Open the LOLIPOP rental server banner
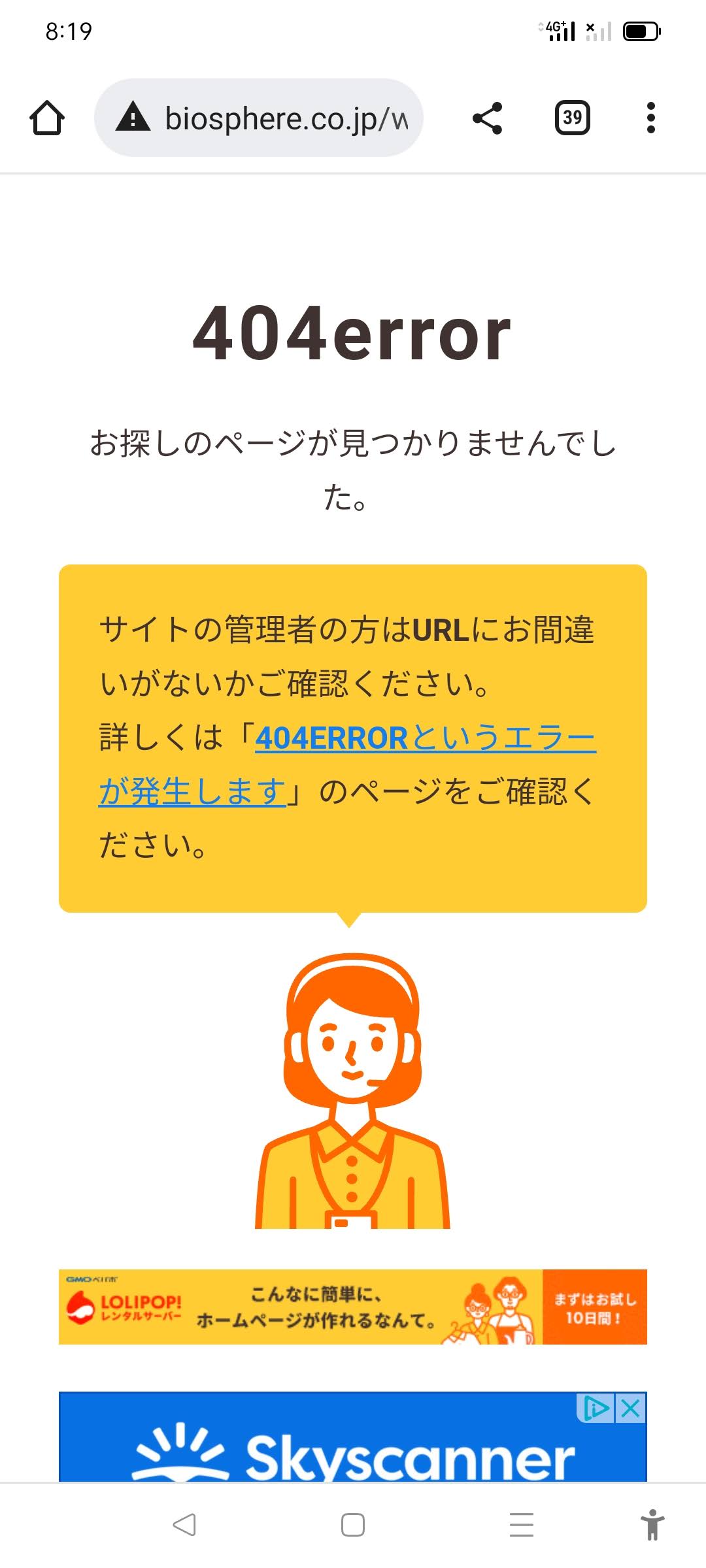706x1568 pixels. (x=353, y=1307)
